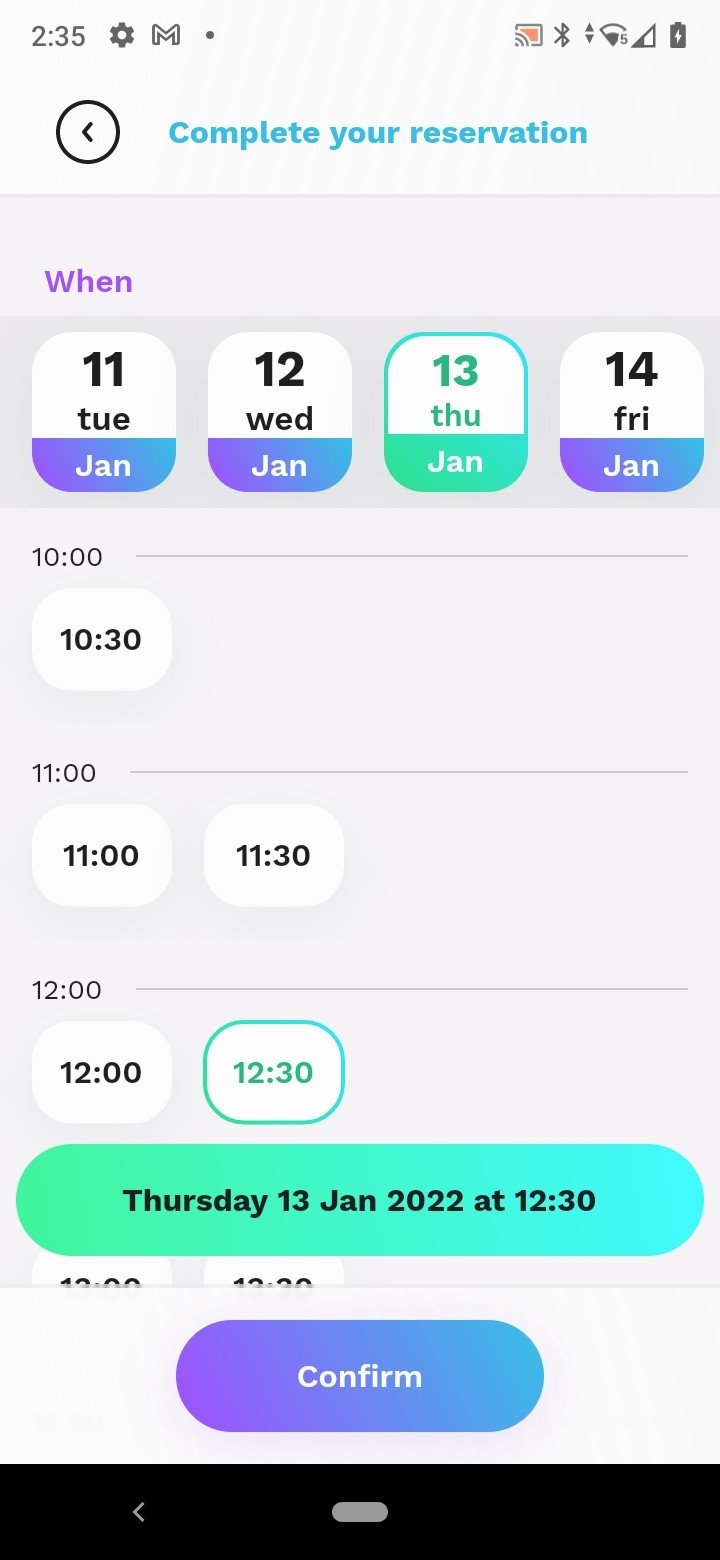Image resolution: width=720 pixels, height=1560 pixels.
Task: Pick the 11:30 time slot
Action: point(274,855)
